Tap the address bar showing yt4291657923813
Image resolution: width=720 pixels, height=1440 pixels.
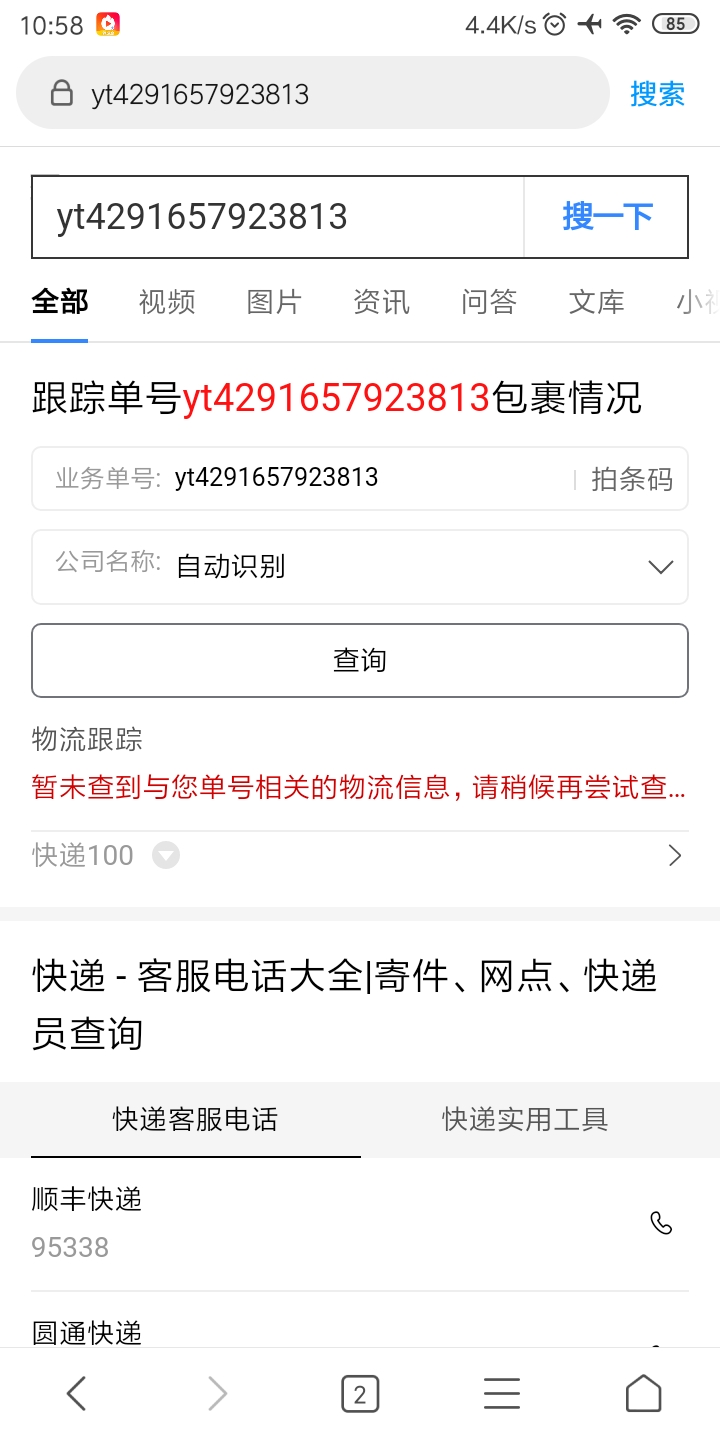pos(310,94)
